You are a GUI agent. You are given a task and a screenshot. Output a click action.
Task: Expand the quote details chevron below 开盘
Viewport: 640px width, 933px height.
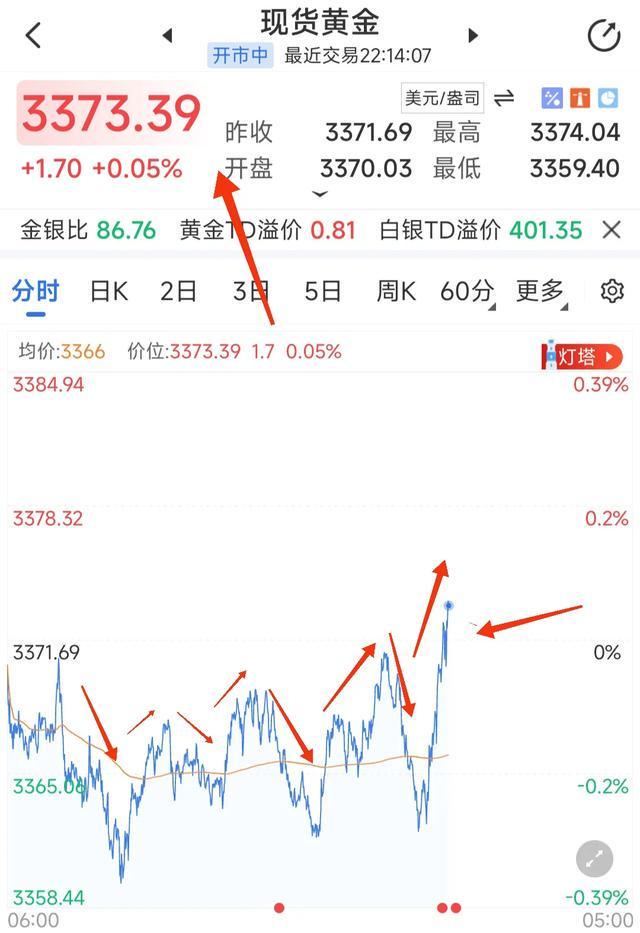click(320, 194)
